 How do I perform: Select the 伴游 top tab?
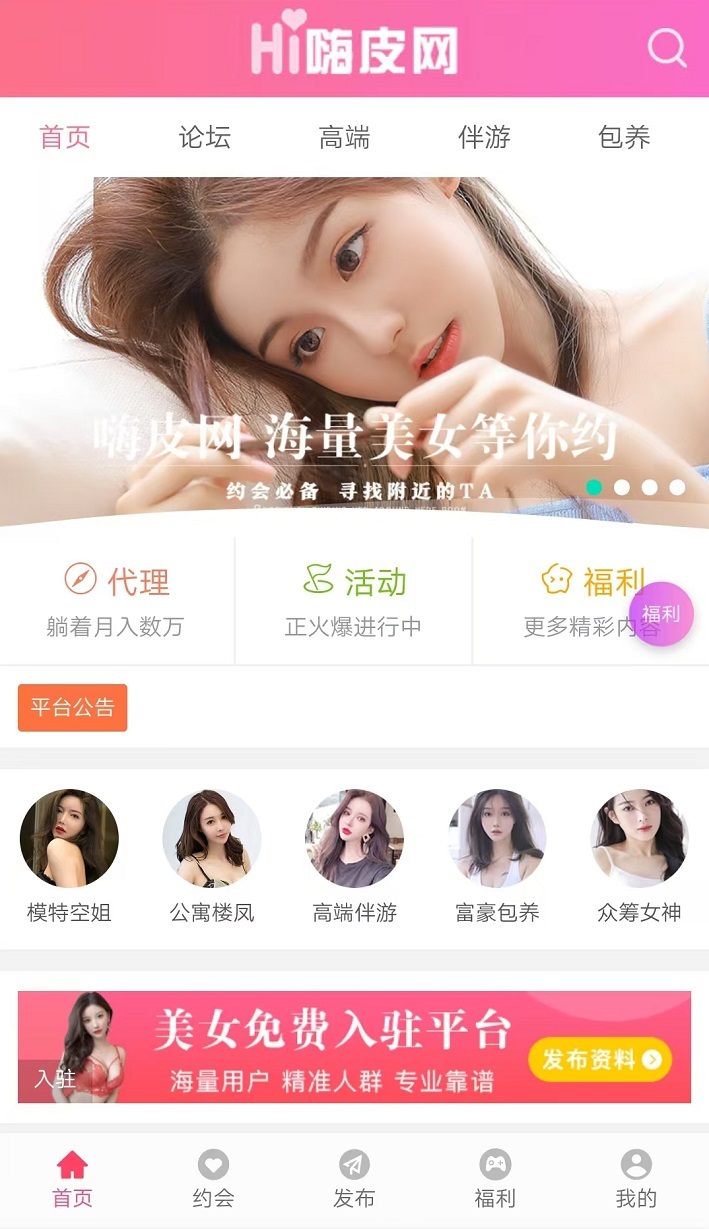tap(485, 137)
